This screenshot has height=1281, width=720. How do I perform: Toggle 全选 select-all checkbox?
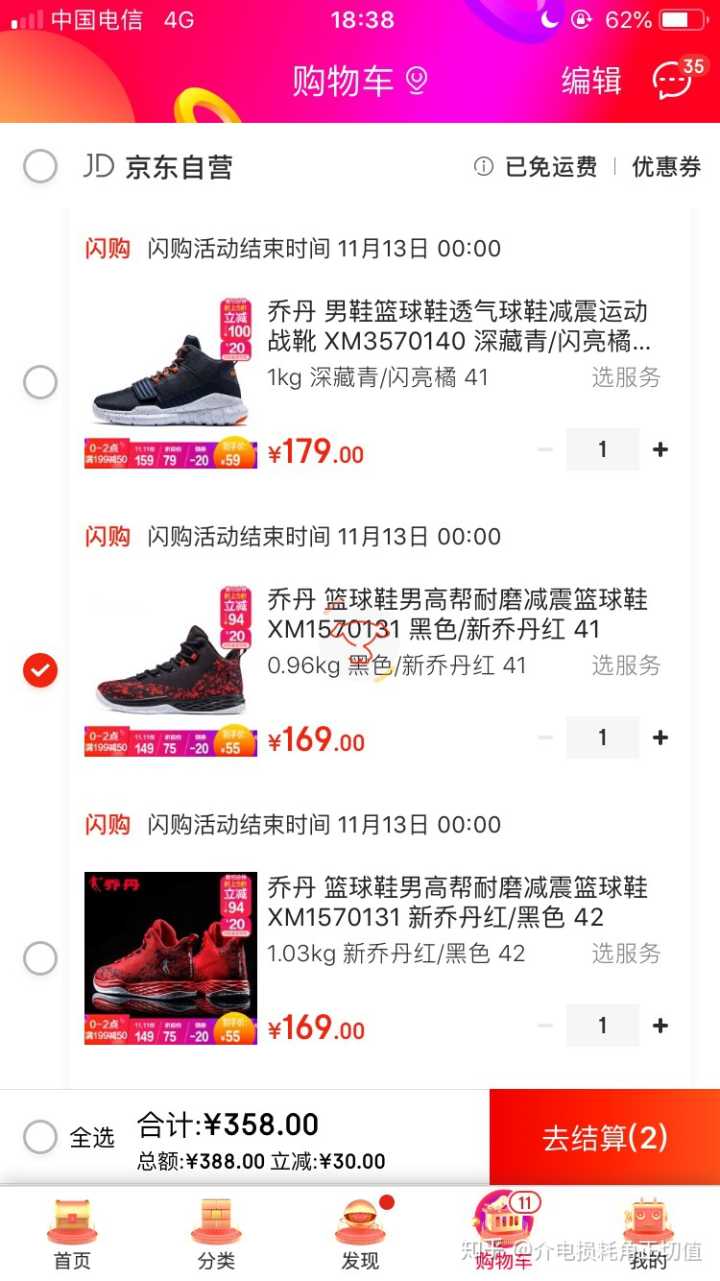click(40, 1137)
